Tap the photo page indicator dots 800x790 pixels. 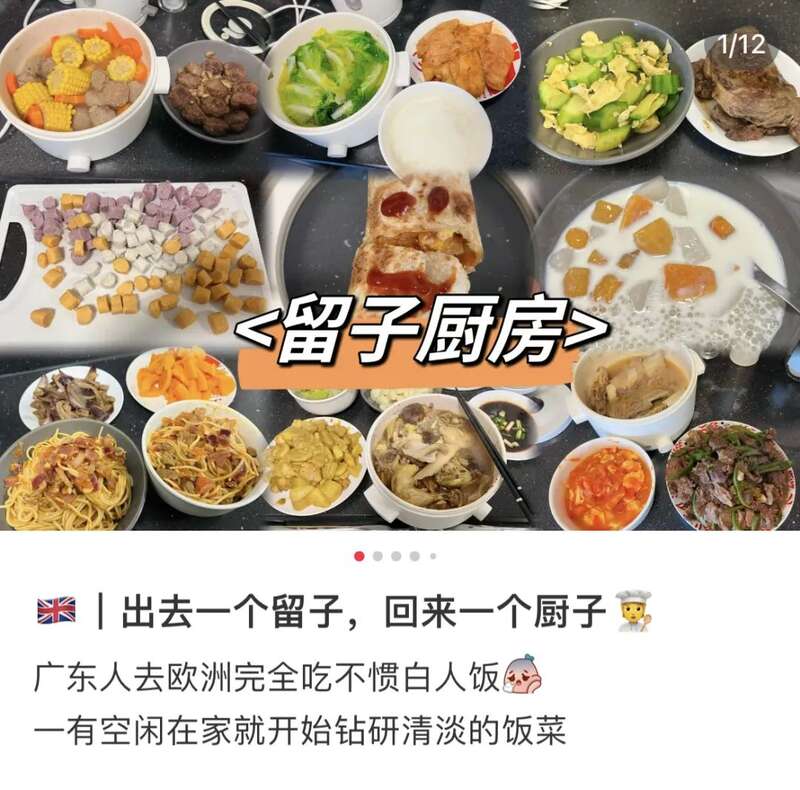point(396,556)
